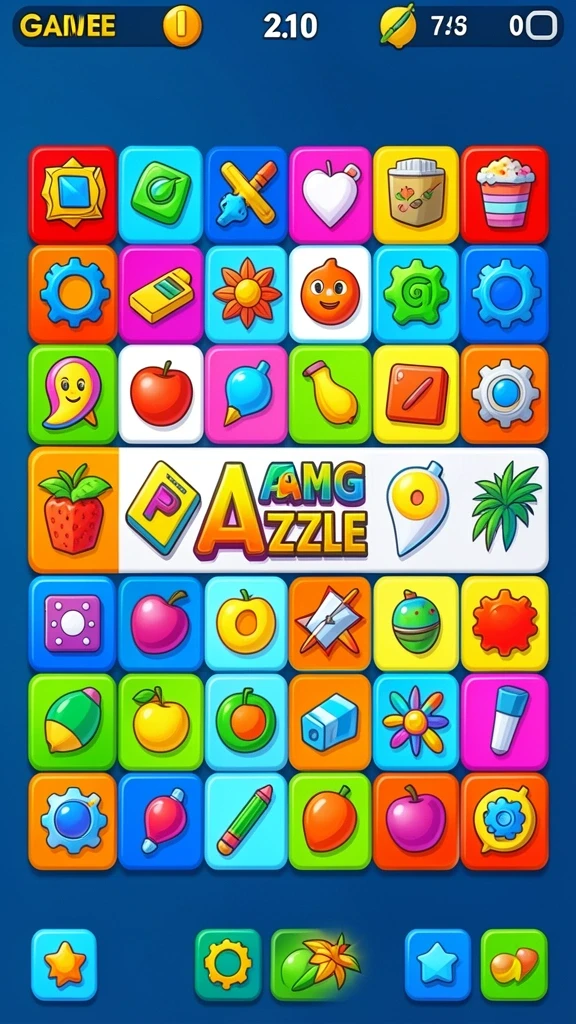Select the orange smiling face tile
576x1024 pixels.
[330, 293]
